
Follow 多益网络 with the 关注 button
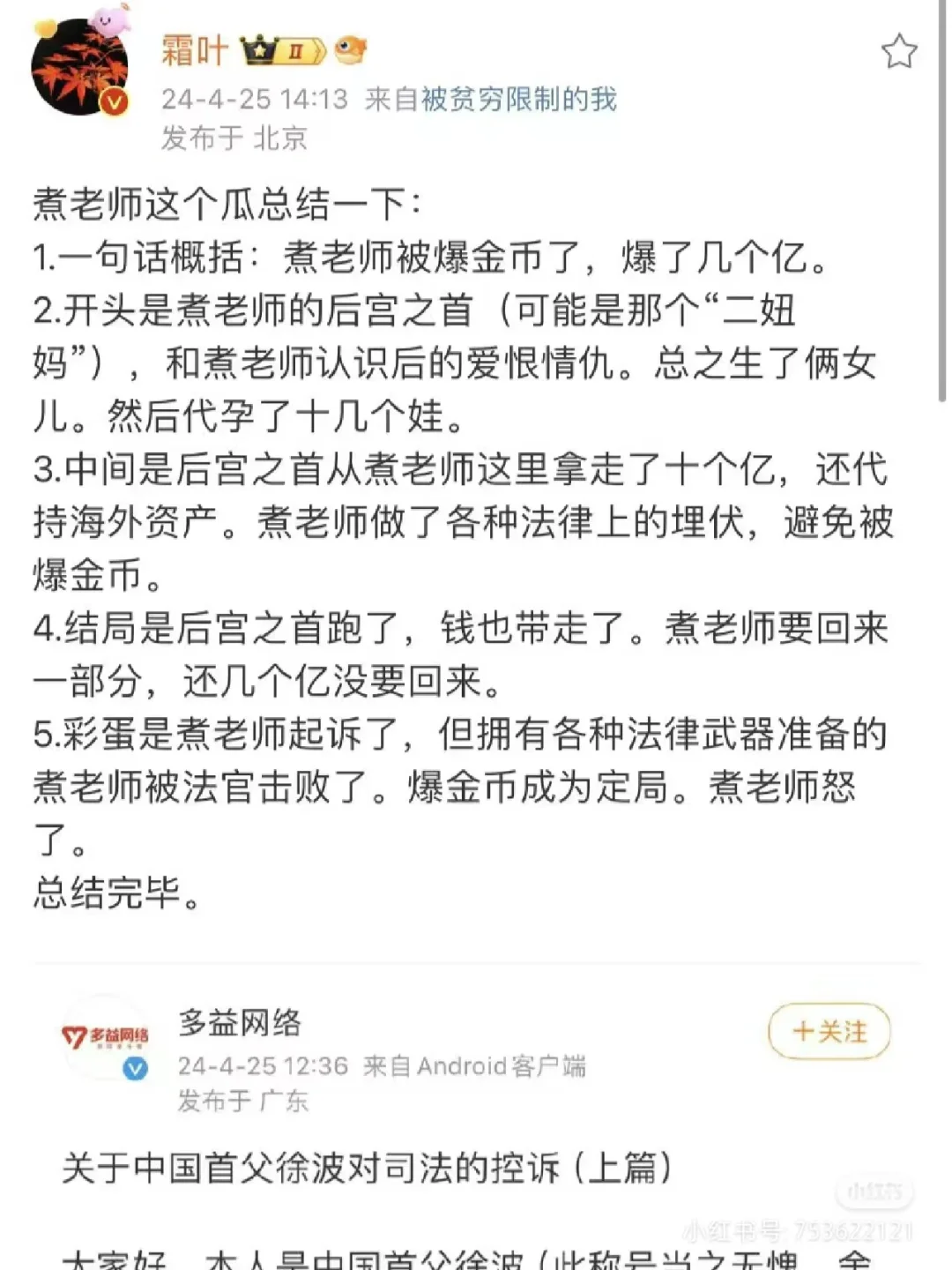[x=829, y=1031]
